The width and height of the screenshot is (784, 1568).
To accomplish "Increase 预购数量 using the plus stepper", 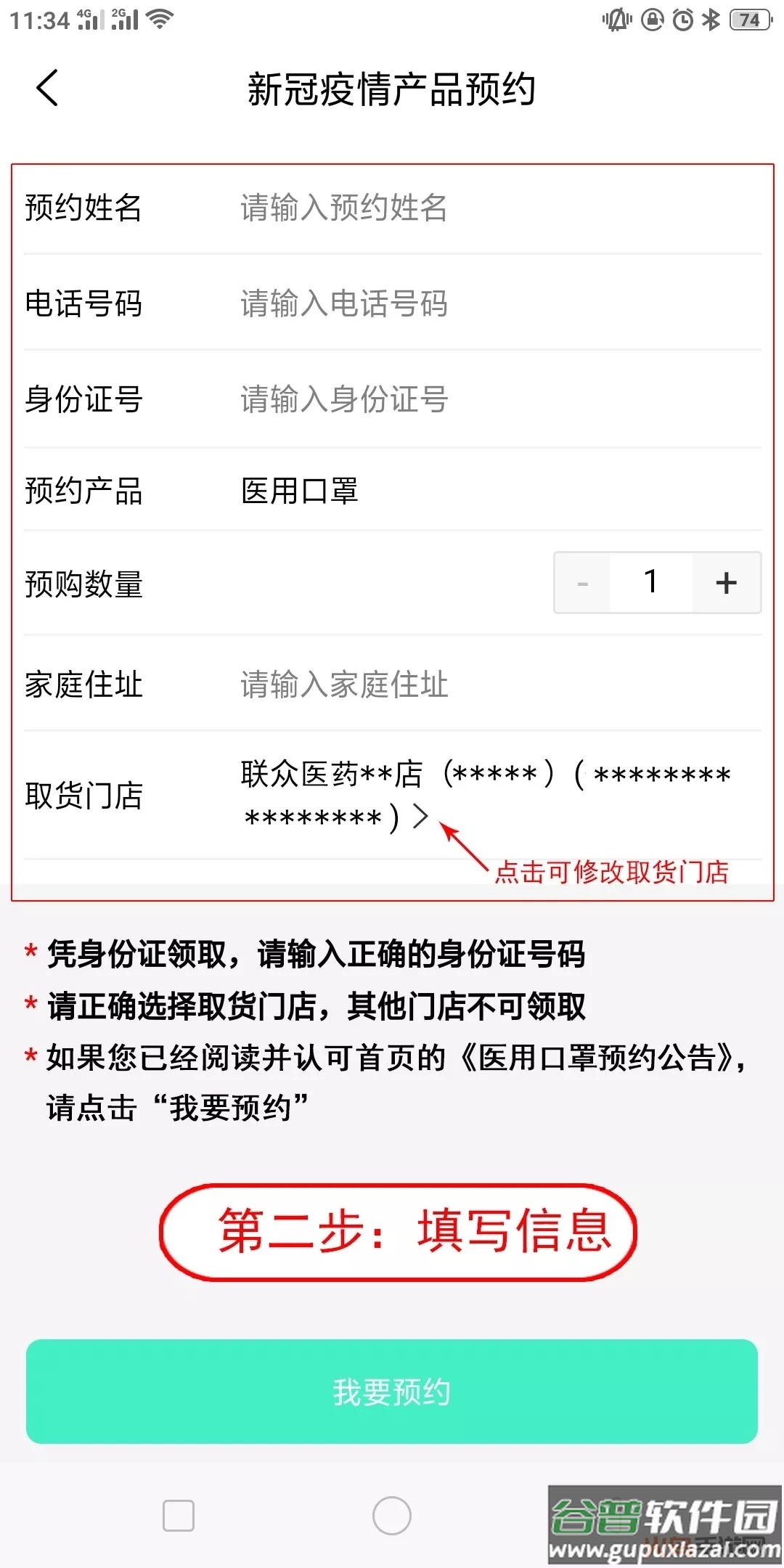I will click(724, 581).
